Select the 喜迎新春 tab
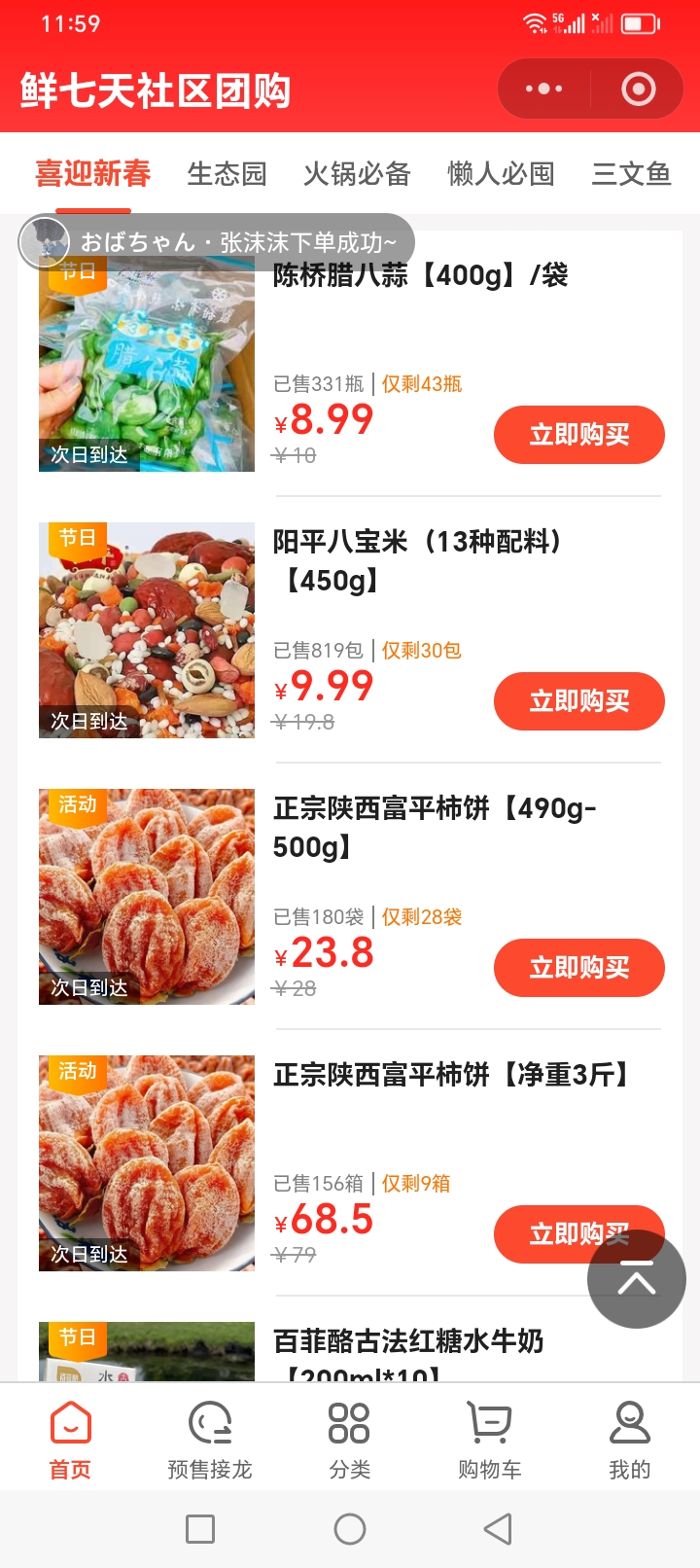The width and height of the screenshot is (700, 1568). (x=93, y=174)
